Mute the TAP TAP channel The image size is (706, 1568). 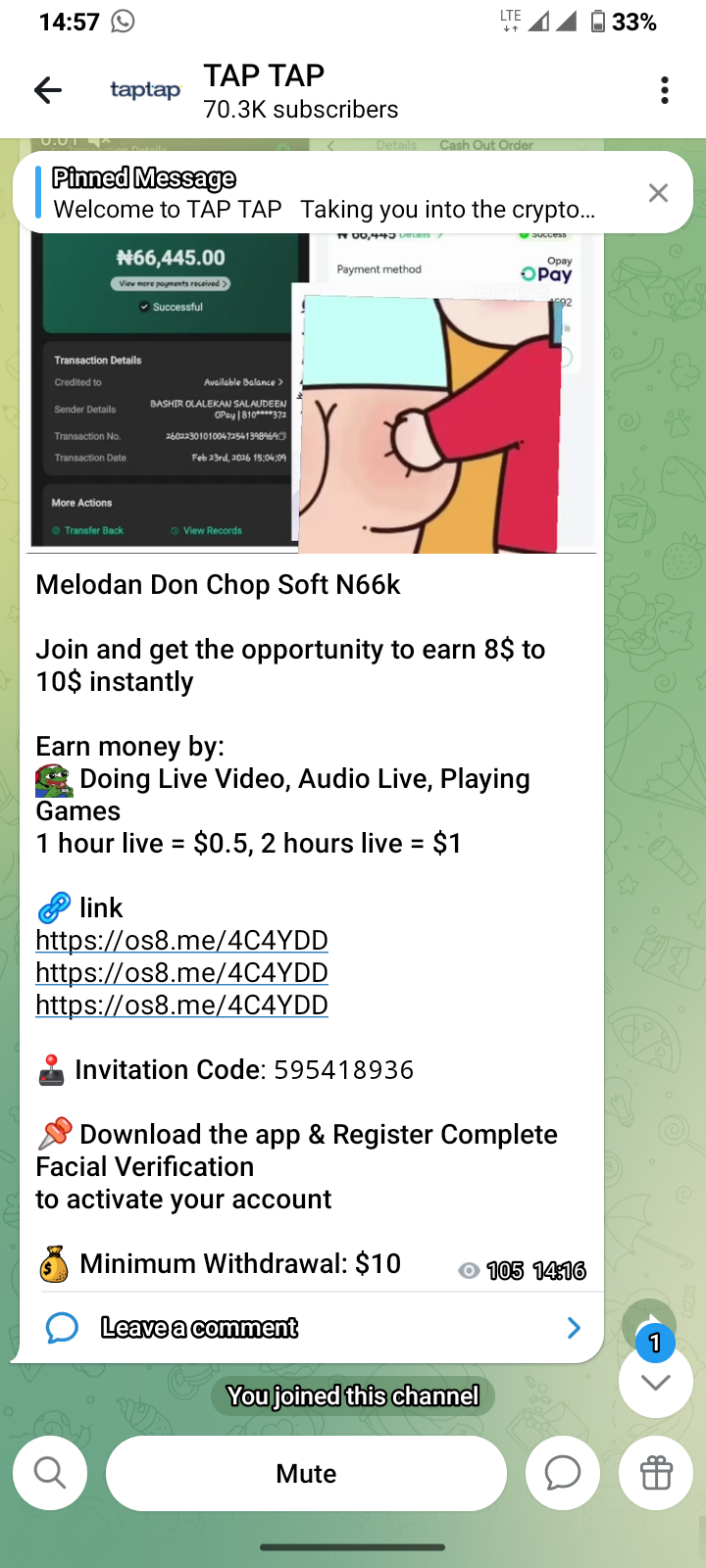point(306,1473)
